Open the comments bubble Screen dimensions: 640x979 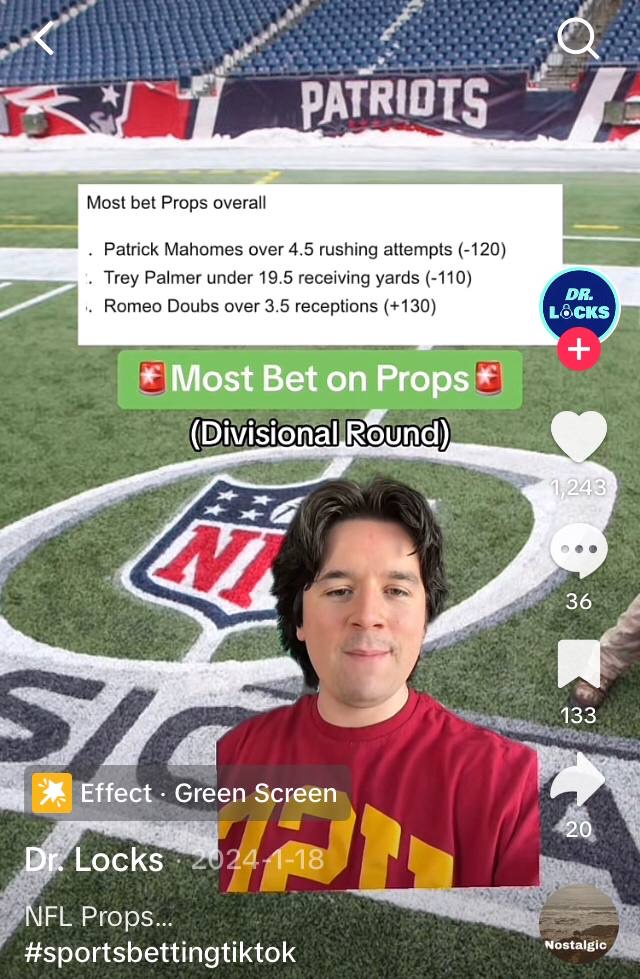click(x=579, y=552)
